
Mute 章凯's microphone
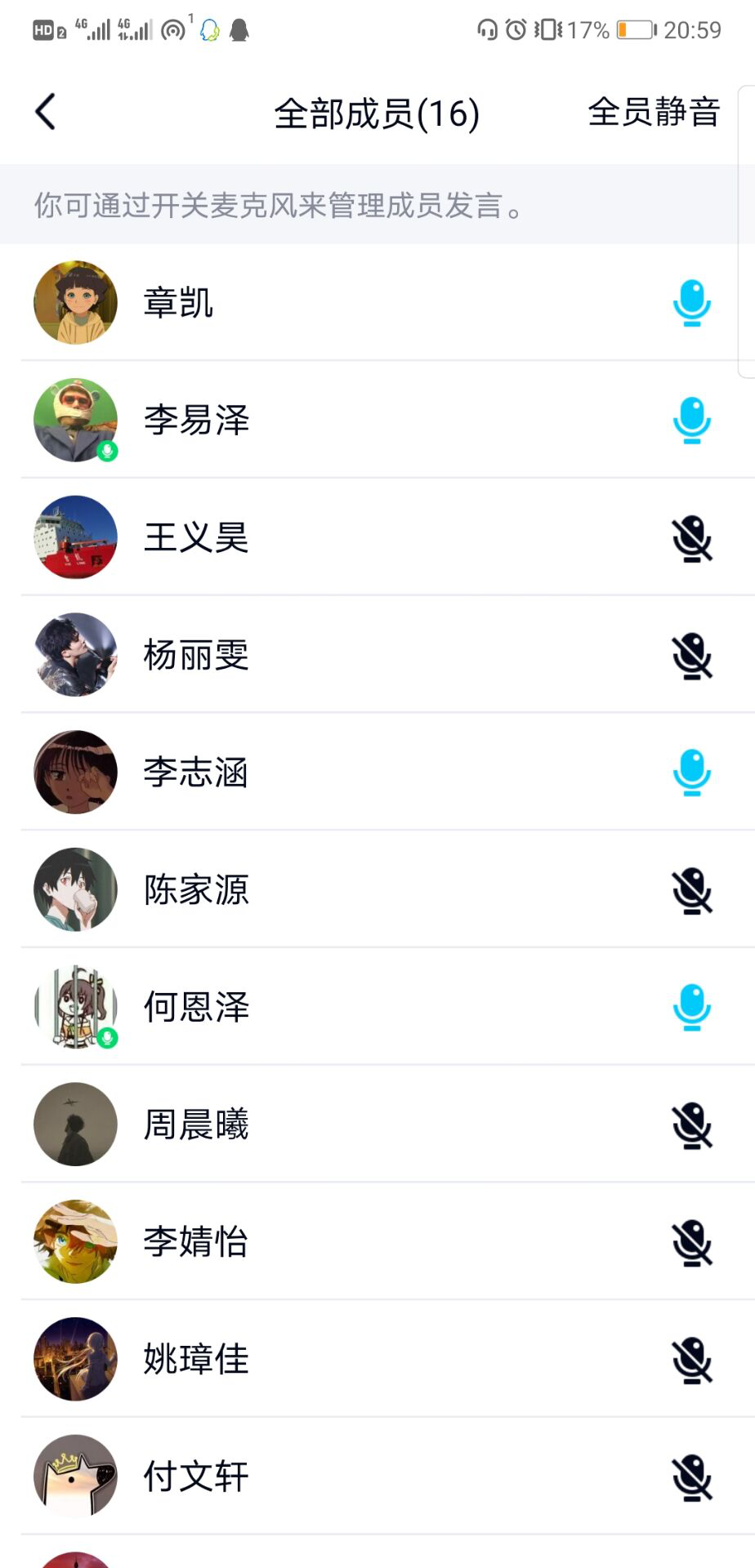tap(692, 303)
